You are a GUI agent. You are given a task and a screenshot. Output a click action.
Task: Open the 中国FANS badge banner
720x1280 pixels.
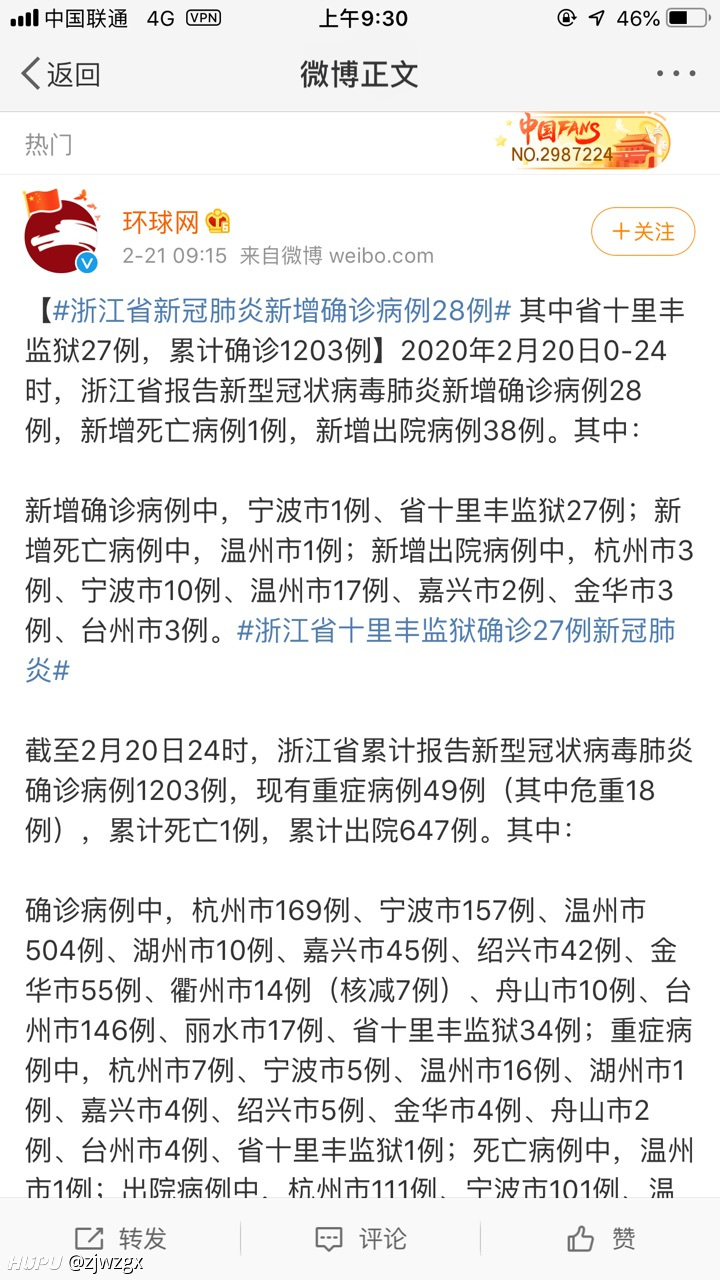point(583,142)
